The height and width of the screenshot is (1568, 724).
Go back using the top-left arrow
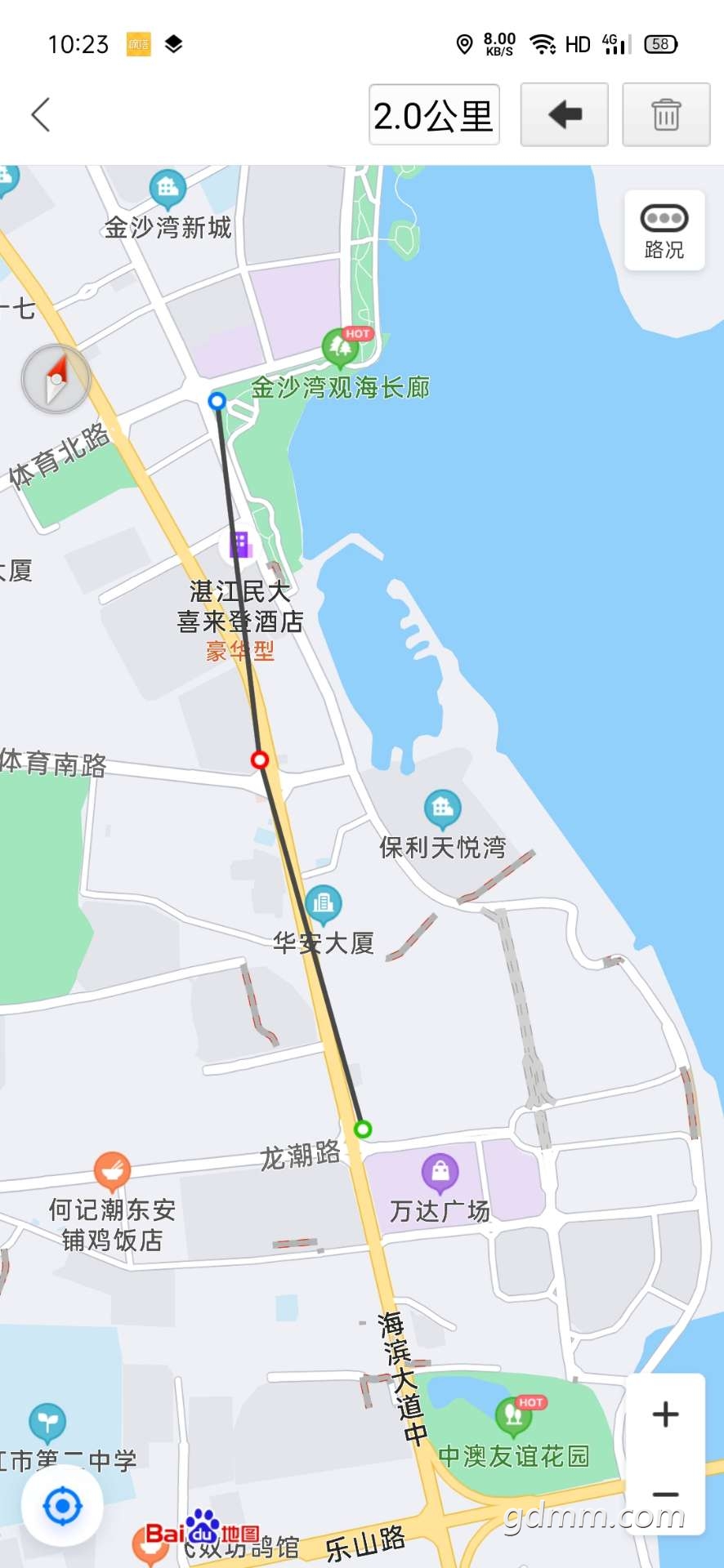pyautogui.click(x=41, y=114)
